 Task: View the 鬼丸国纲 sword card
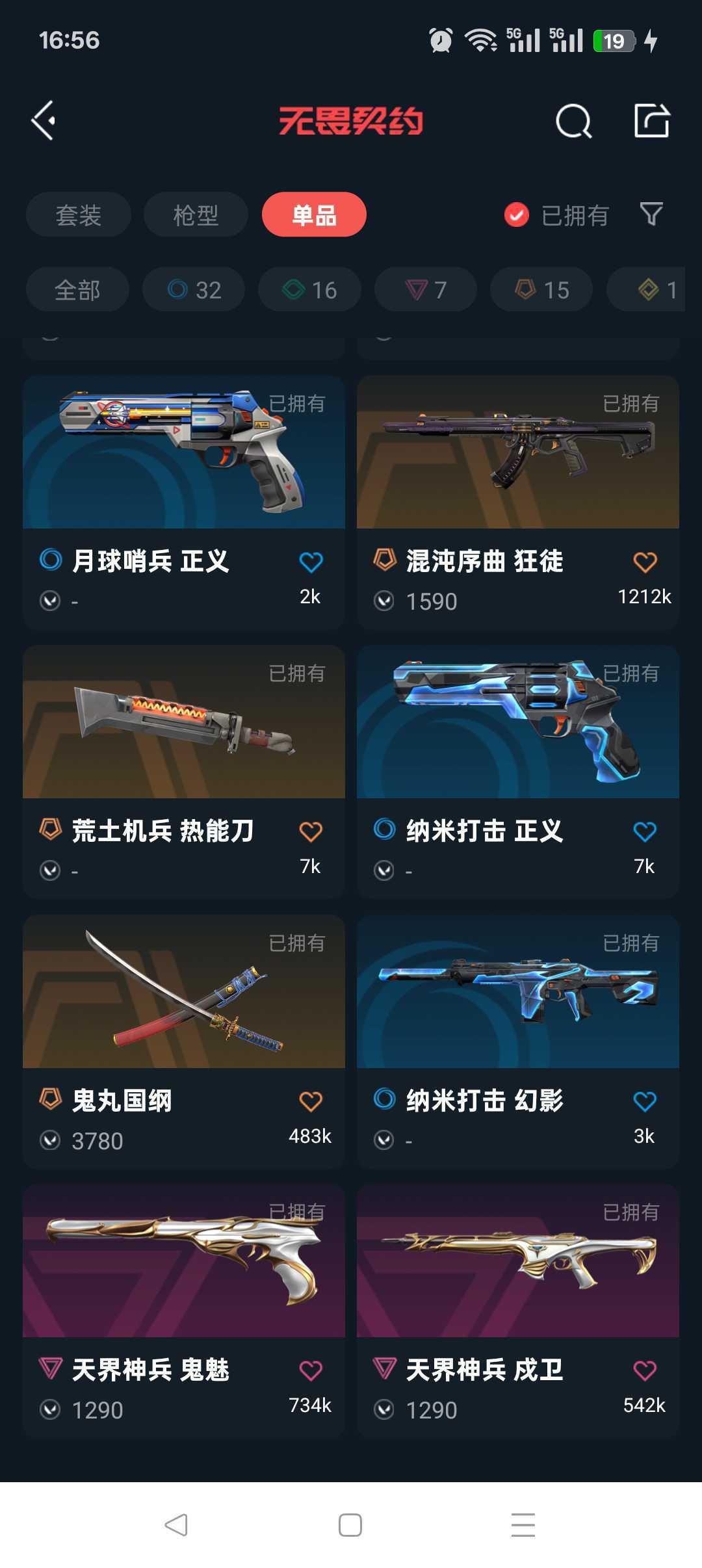click(x=184, y=1041)
